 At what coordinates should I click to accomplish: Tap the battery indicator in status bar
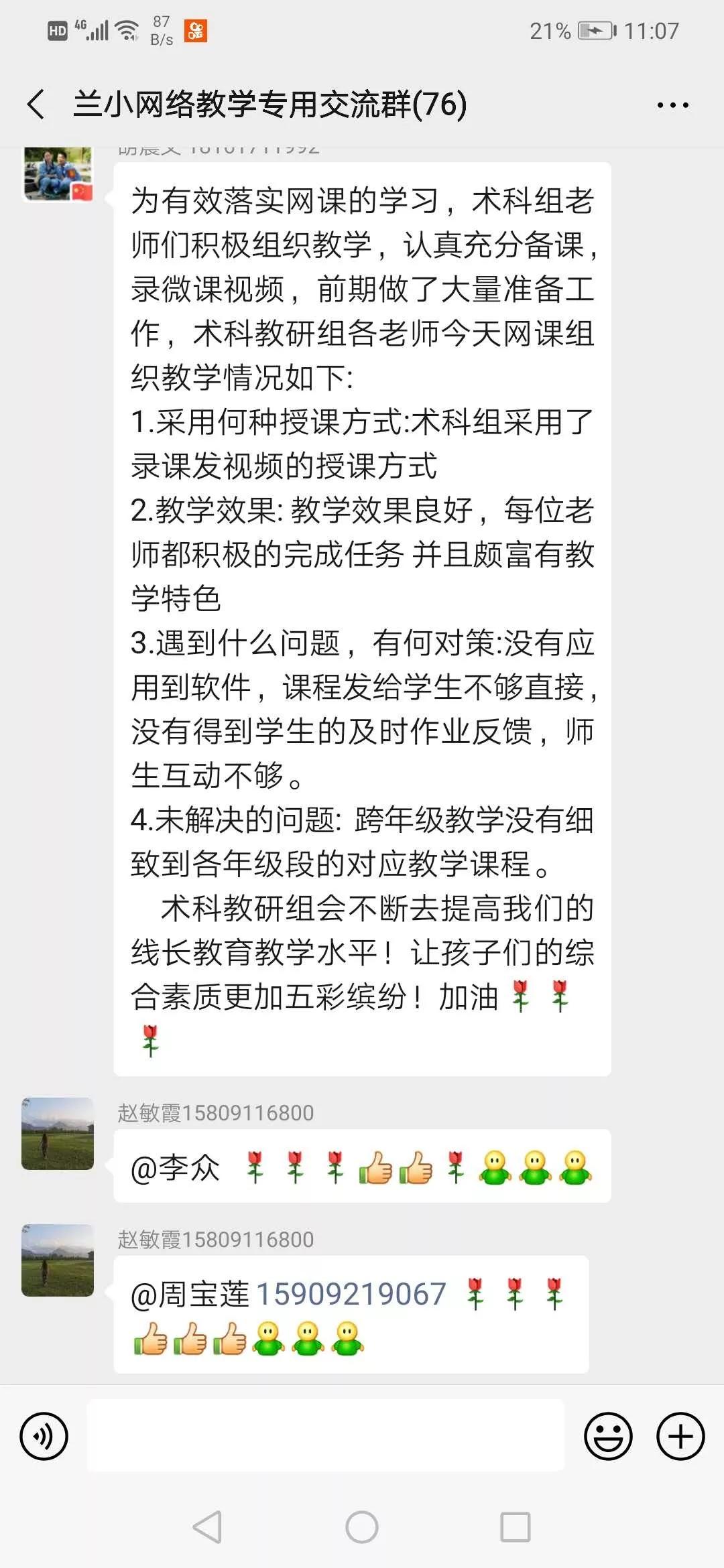[594, 30]
